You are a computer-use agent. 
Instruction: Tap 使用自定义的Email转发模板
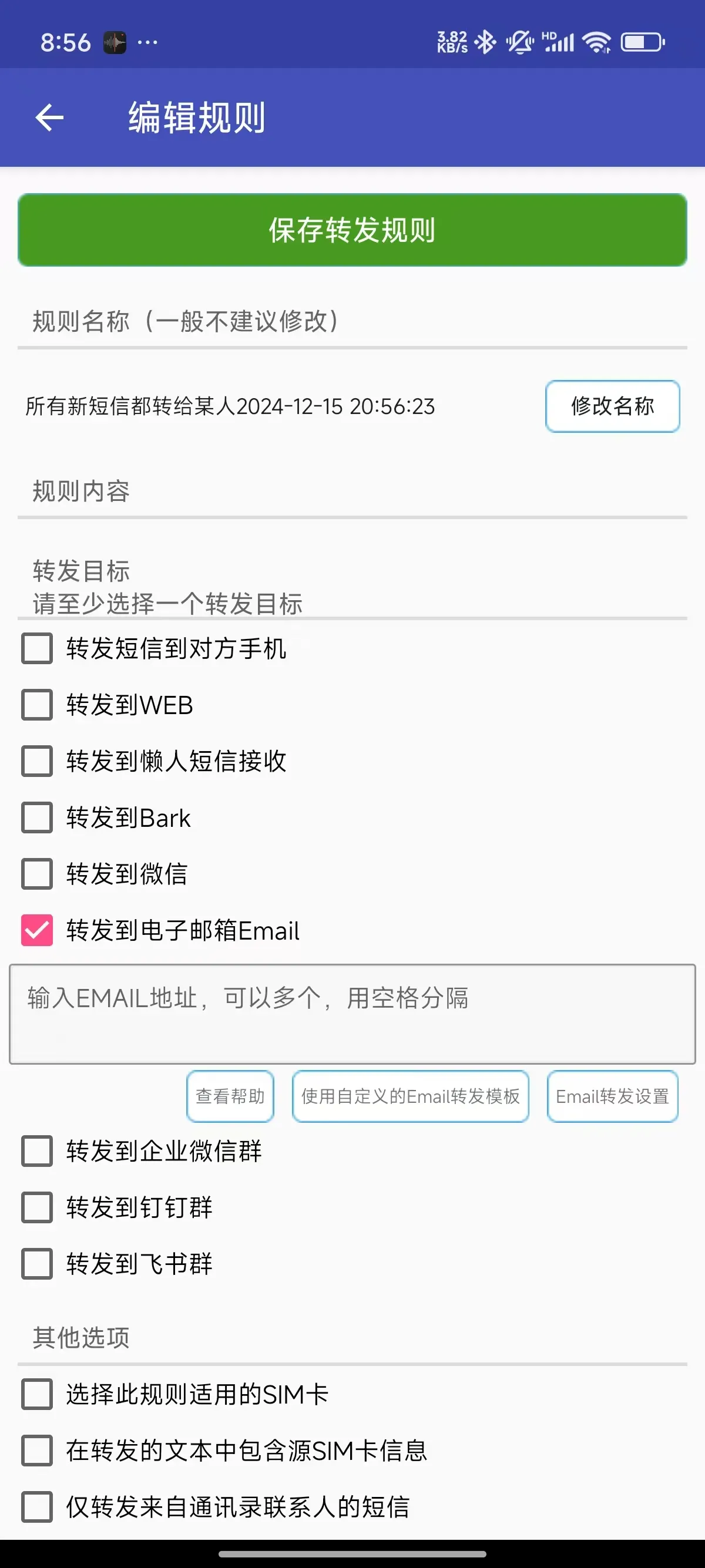[x=410, y=1096]
